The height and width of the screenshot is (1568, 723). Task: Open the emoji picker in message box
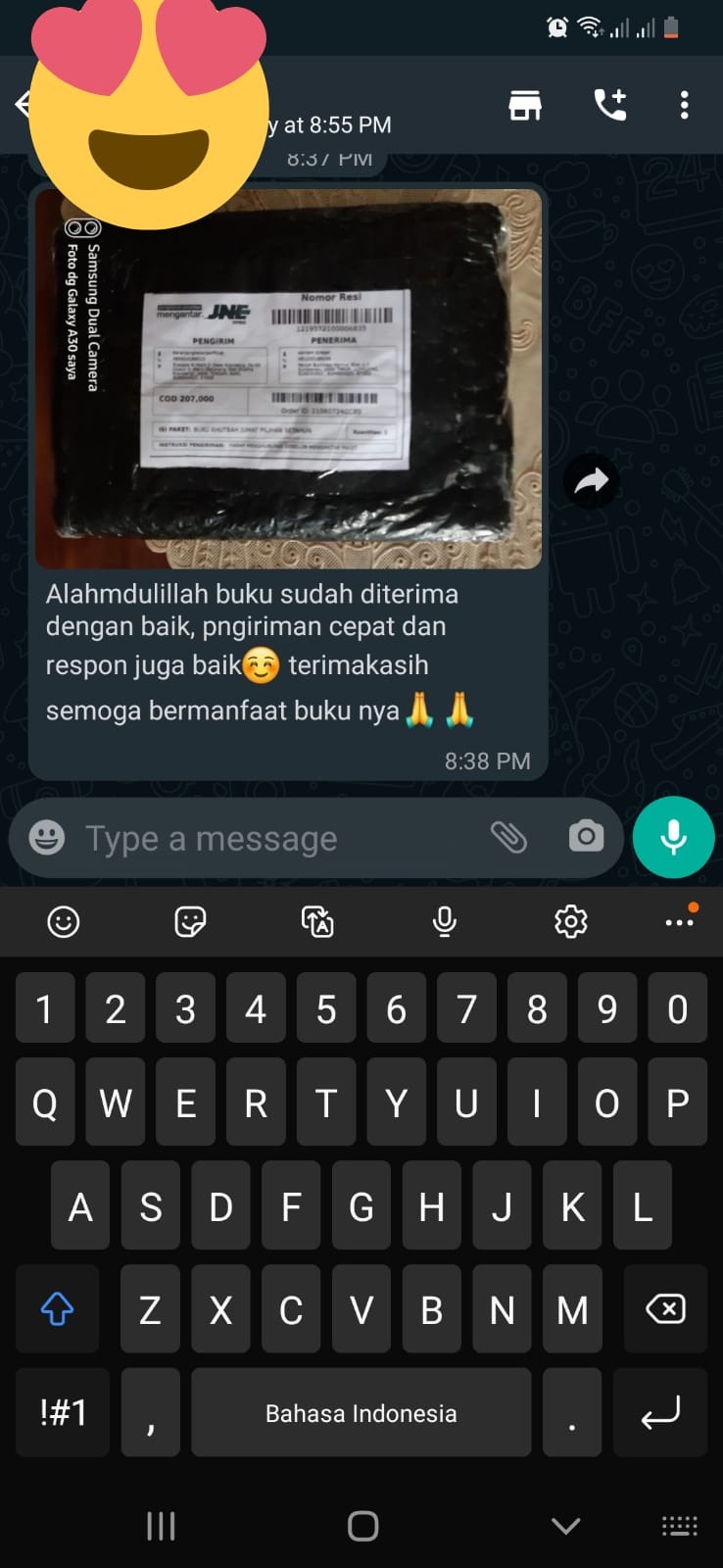tap(47, 838)
